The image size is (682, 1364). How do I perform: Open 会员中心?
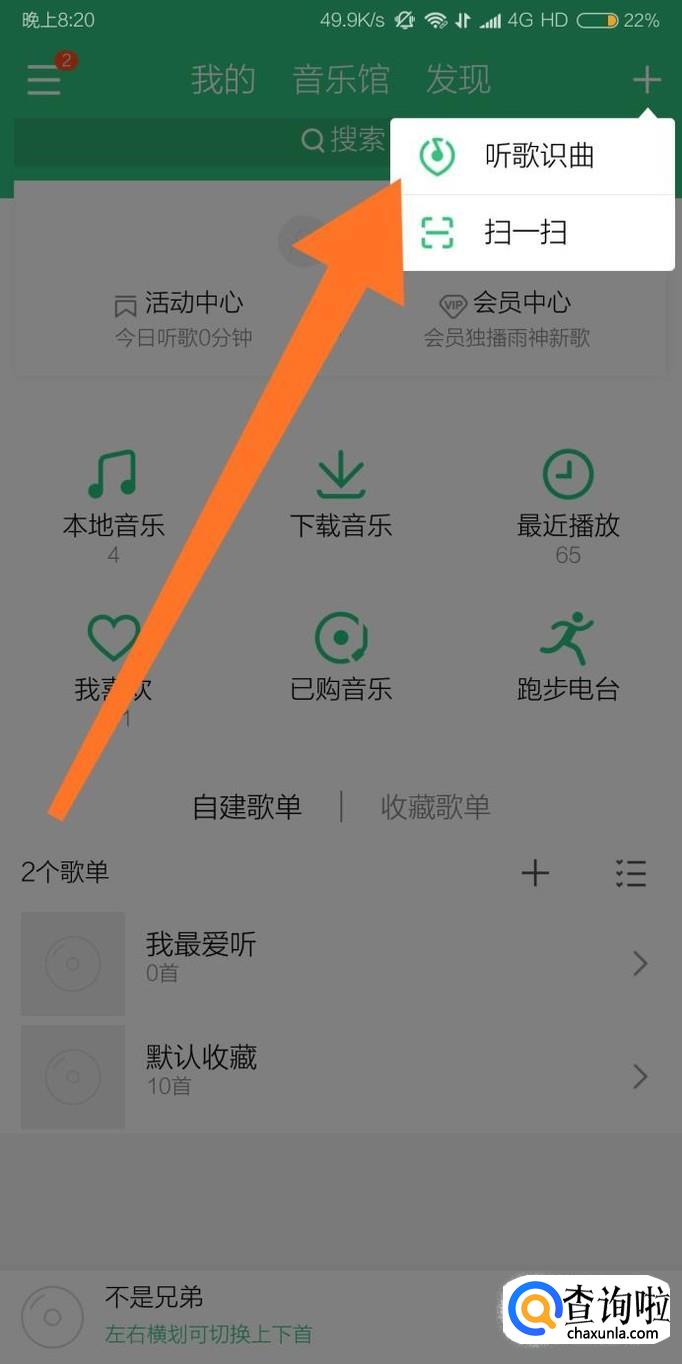point(507,318)
